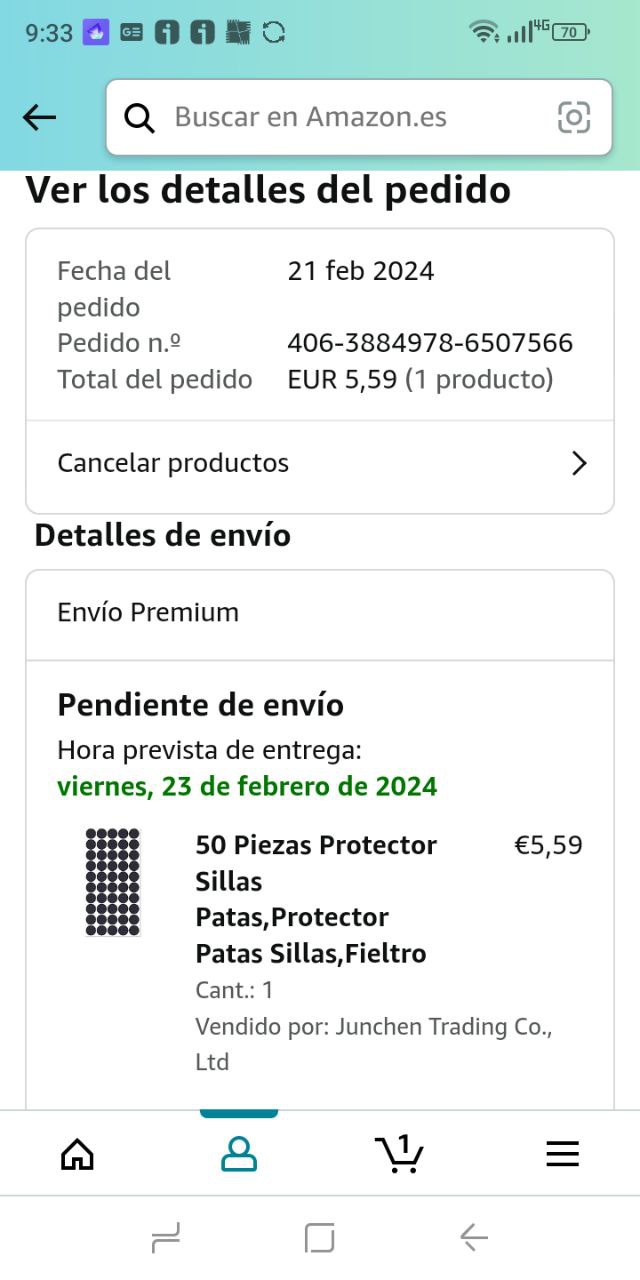The height and width of the screenshot is (1280, 640).
Task: Open the 50 Piezas Protector Sillas product
Action: [316, 898]
